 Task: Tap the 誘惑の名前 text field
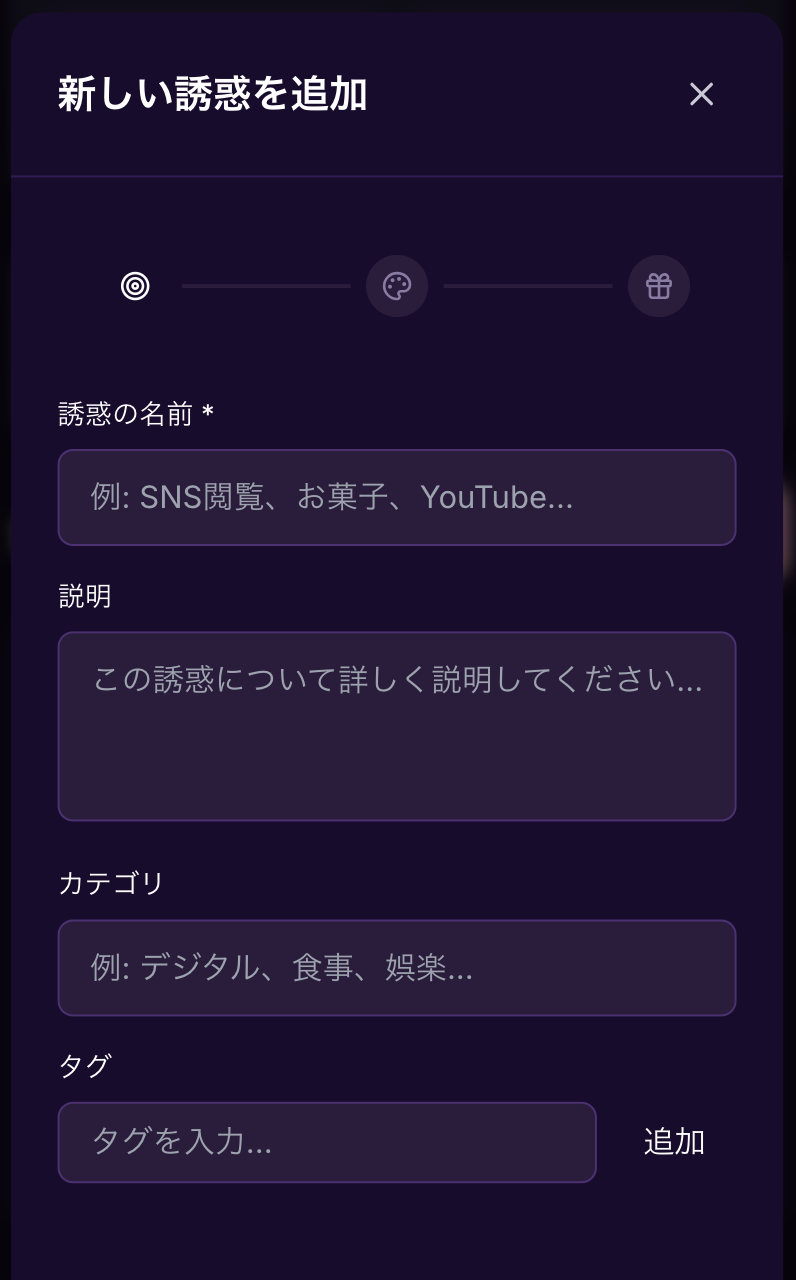click(x=397, y=497)
